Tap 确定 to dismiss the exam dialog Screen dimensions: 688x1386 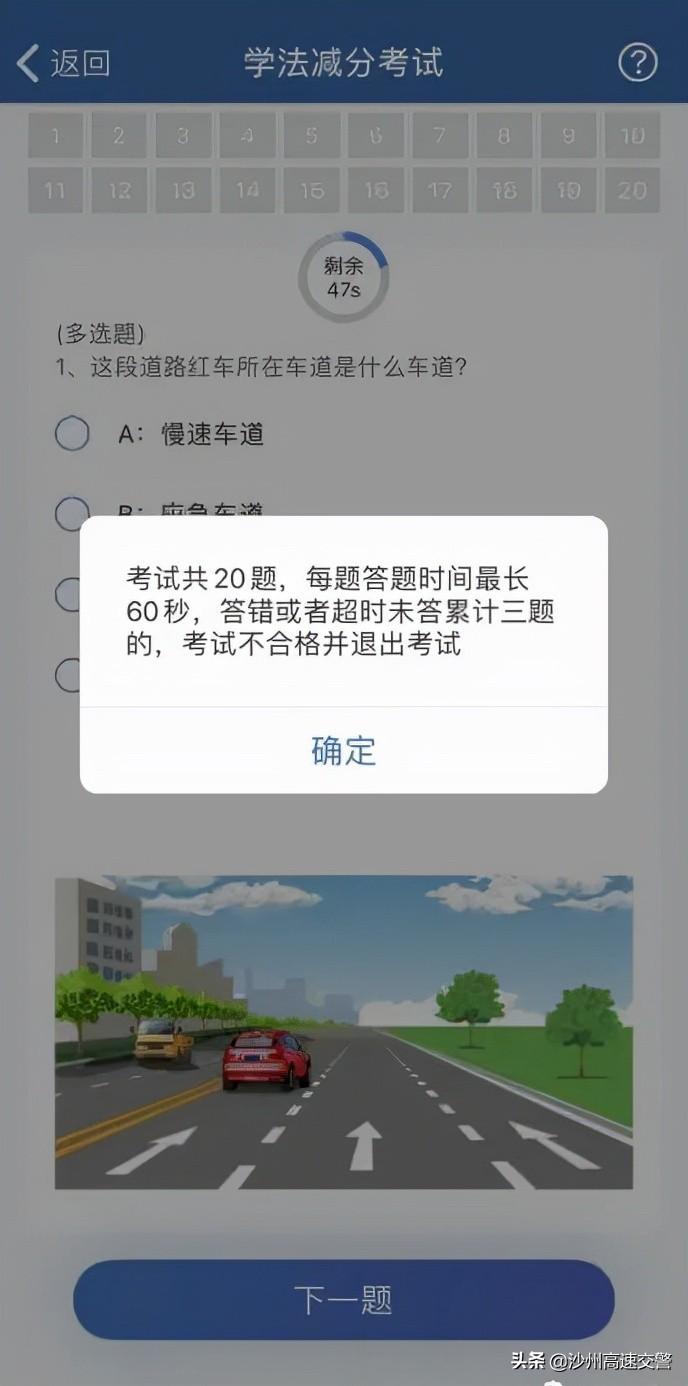pos(343,751)
